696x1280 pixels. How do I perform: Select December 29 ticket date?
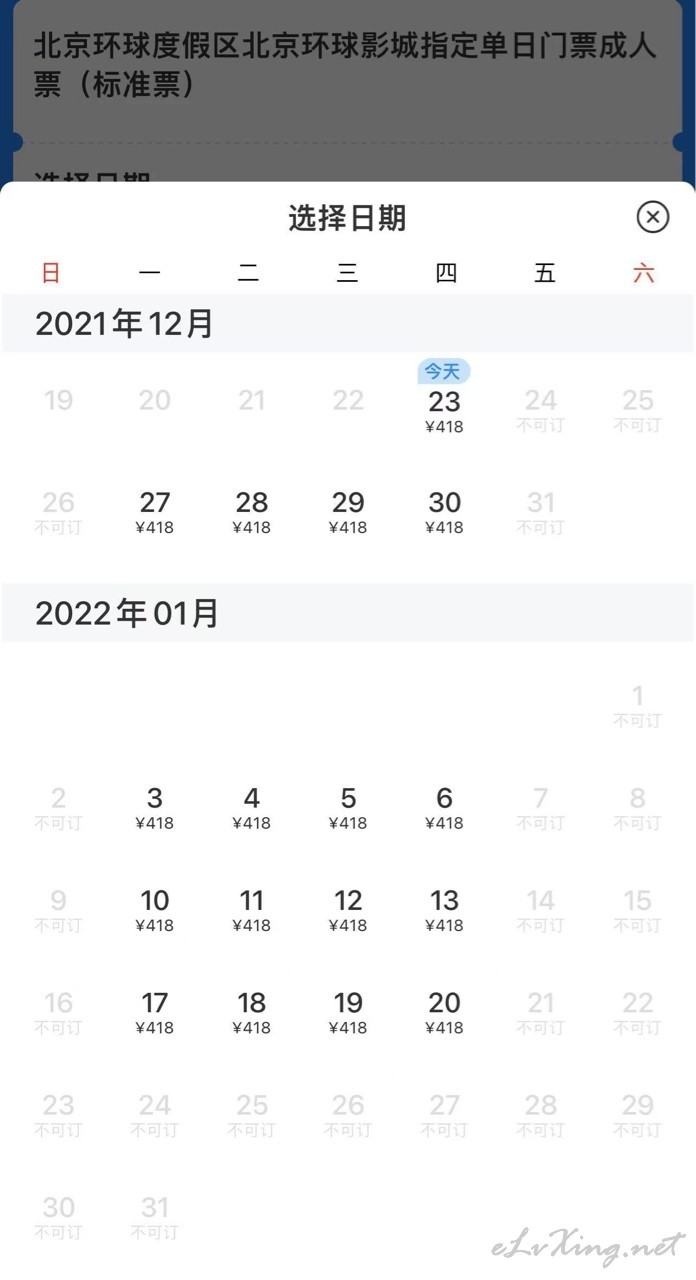[348, 512]
